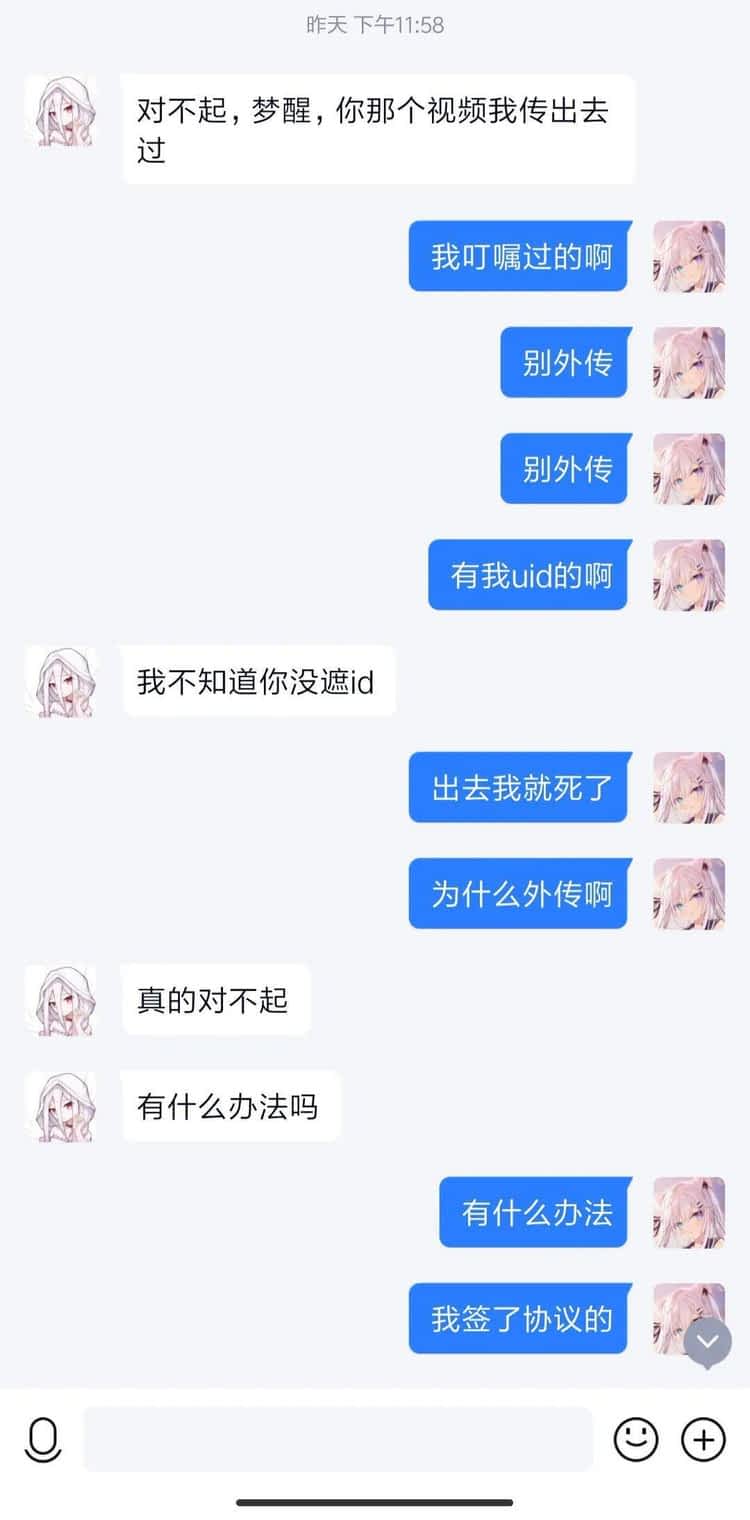Open sender's avatar beside '我叮嘱过的啊'
Screen dimensions: 750x1520
point(689,257)
